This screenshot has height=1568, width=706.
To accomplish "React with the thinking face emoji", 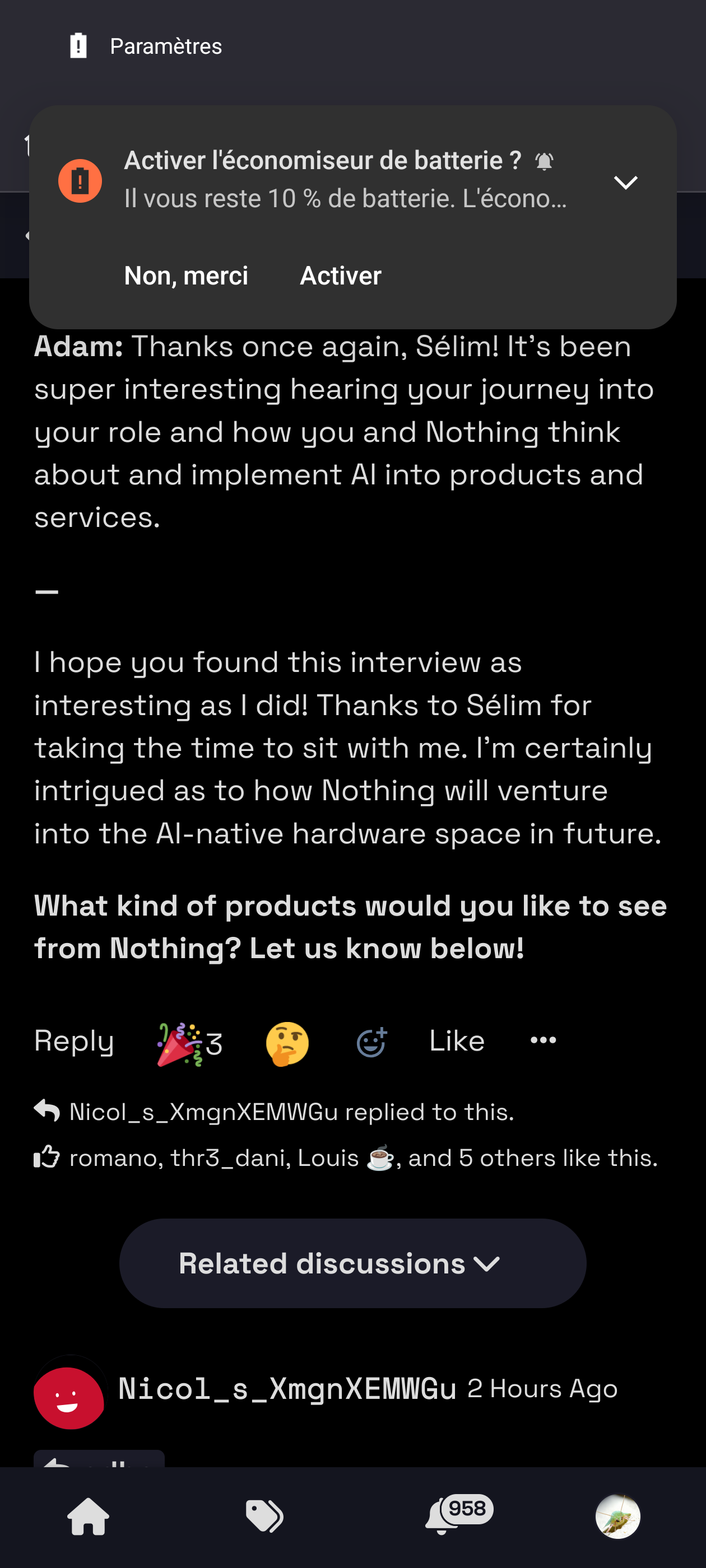I will 287,1044.
